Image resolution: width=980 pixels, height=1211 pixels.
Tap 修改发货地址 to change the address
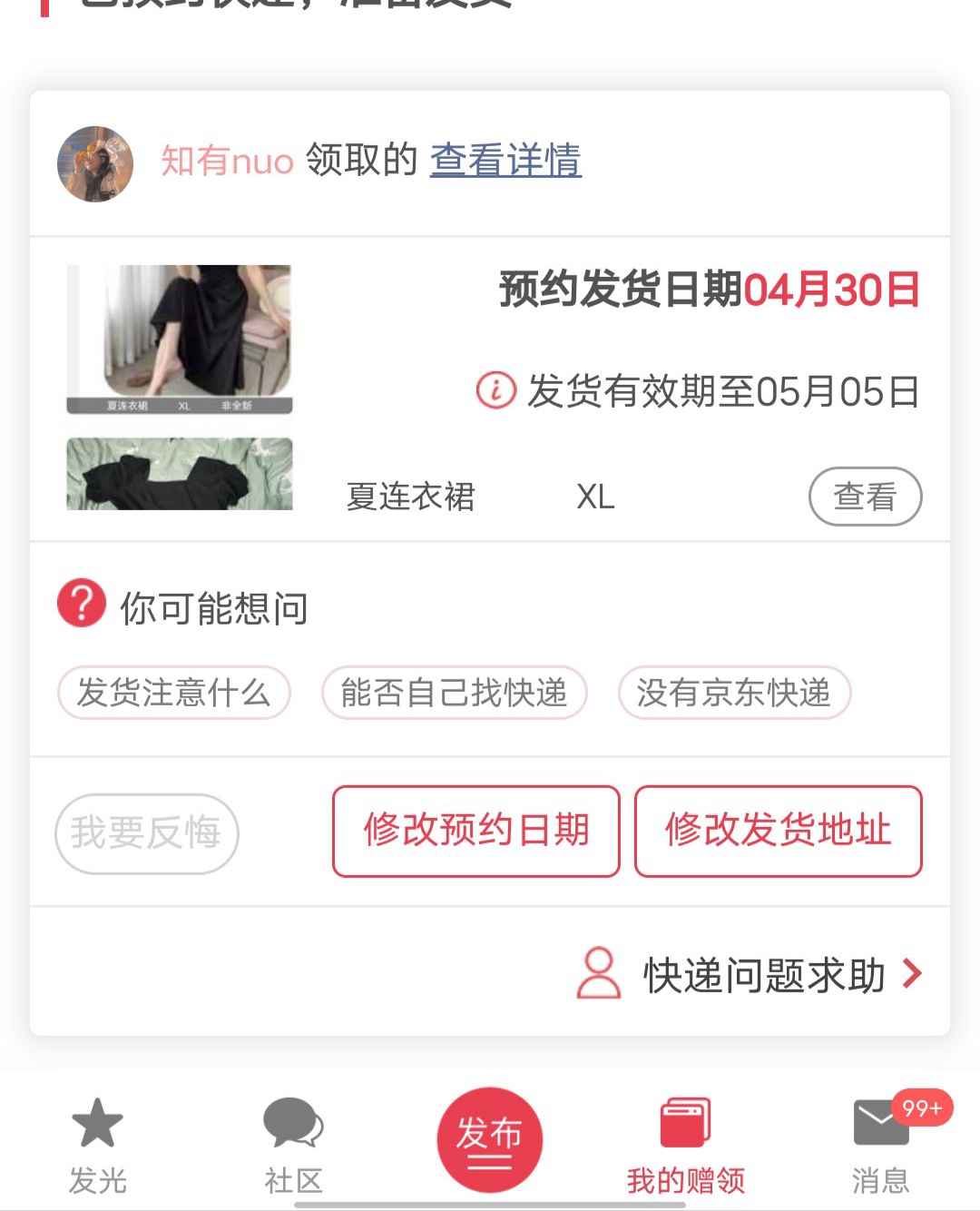click(778, 831)
